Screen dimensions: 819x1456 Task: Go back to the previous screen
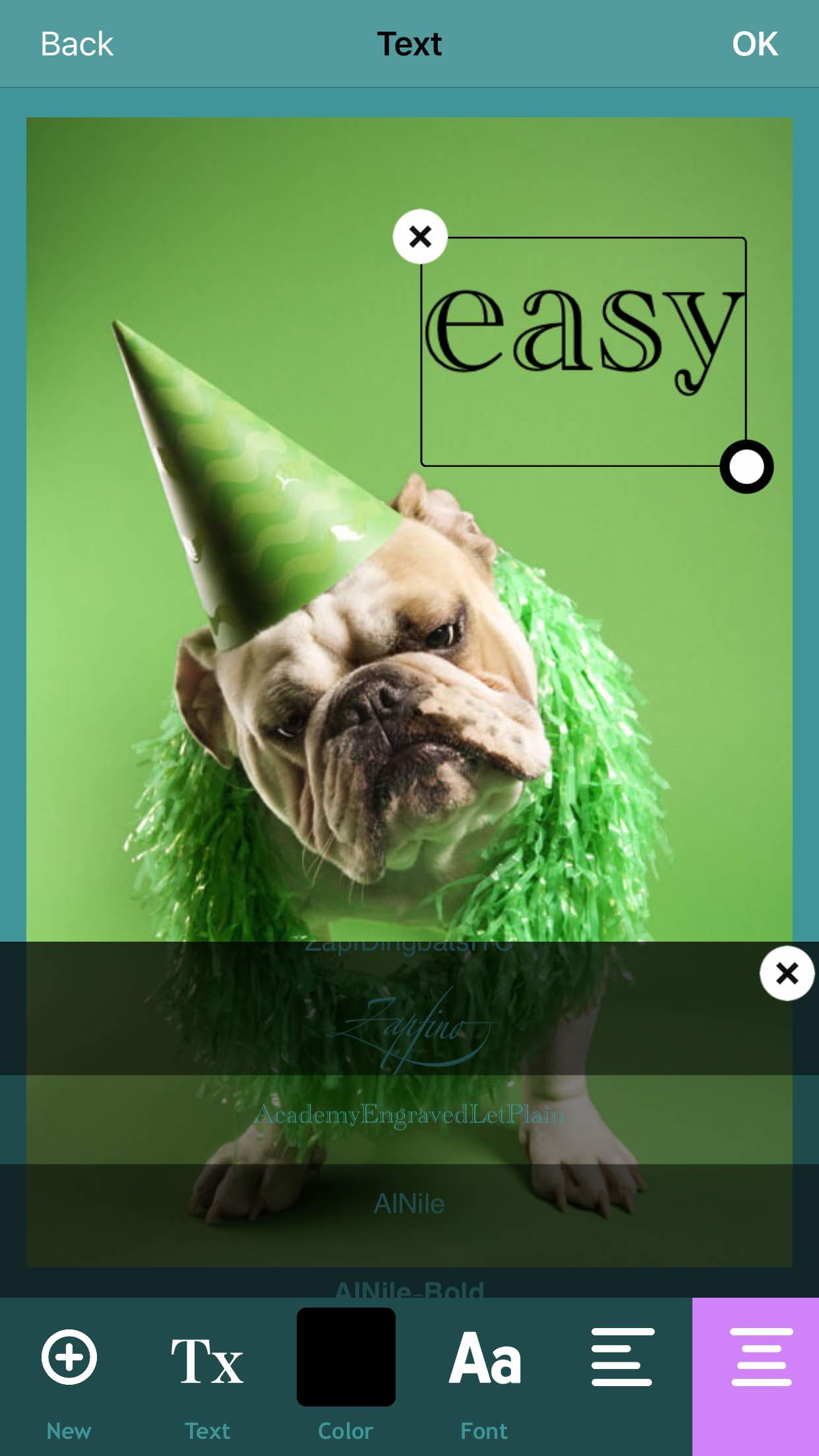point(76,44)
